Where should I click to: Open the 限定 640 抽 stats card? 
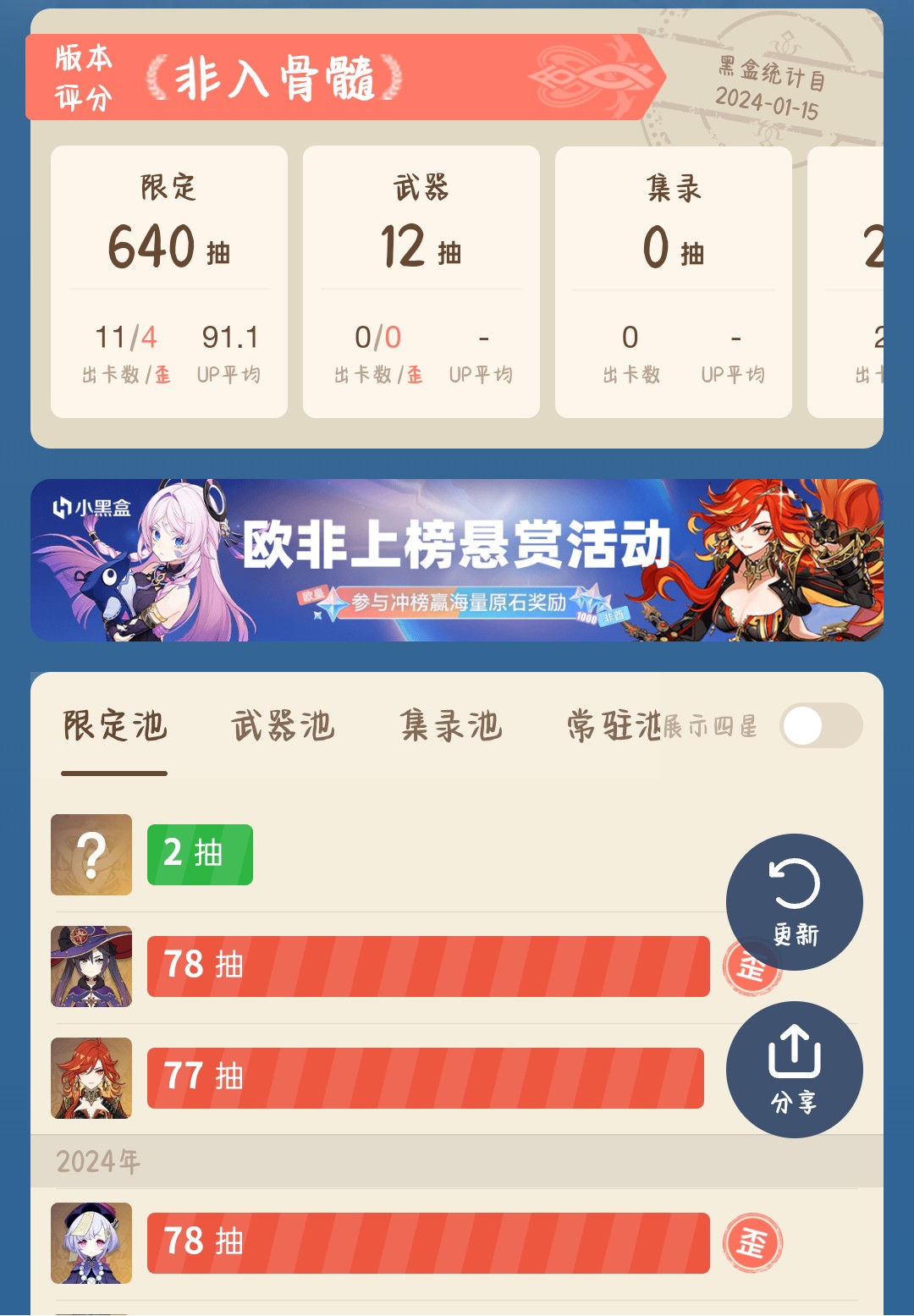[169, 282]
